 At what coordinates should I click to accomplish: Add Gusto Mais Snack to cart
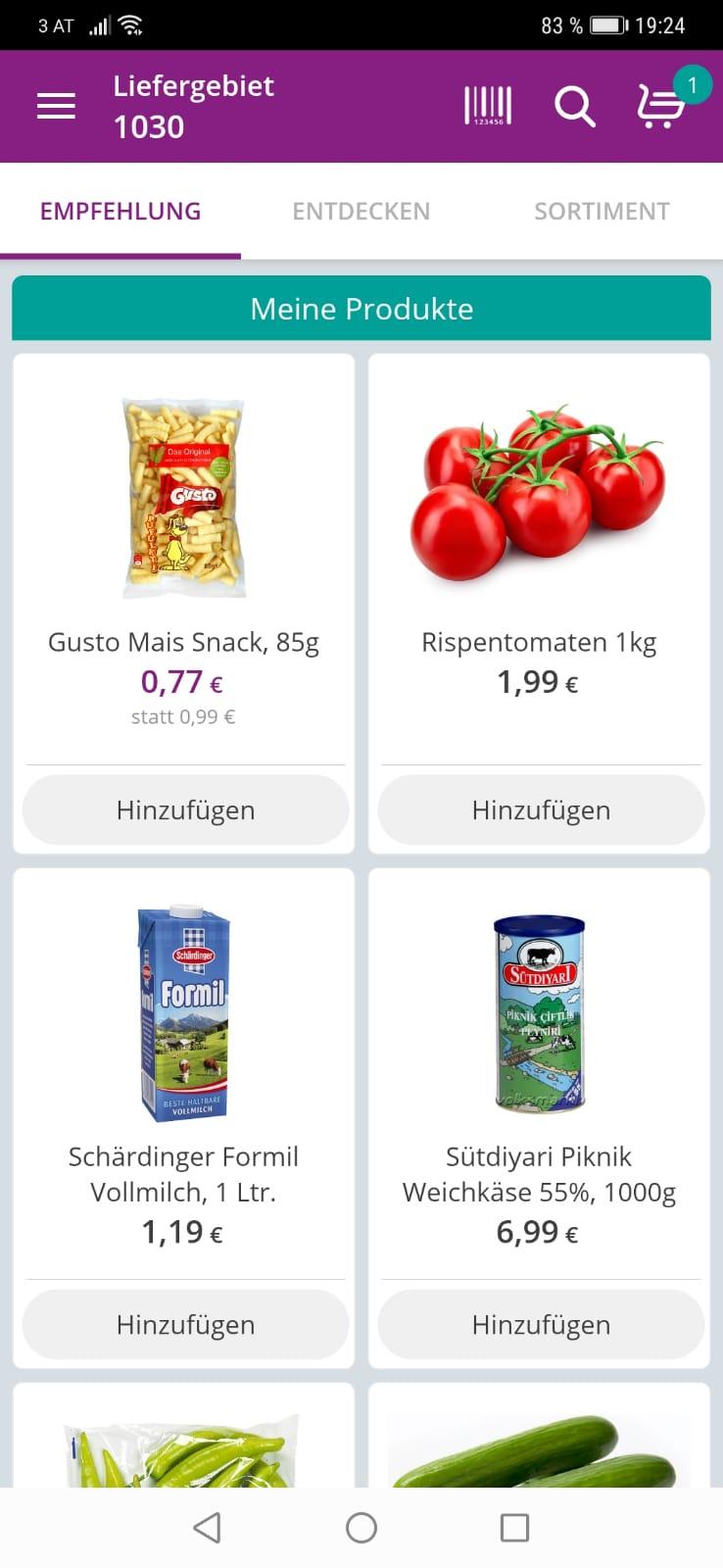[185, 809]
